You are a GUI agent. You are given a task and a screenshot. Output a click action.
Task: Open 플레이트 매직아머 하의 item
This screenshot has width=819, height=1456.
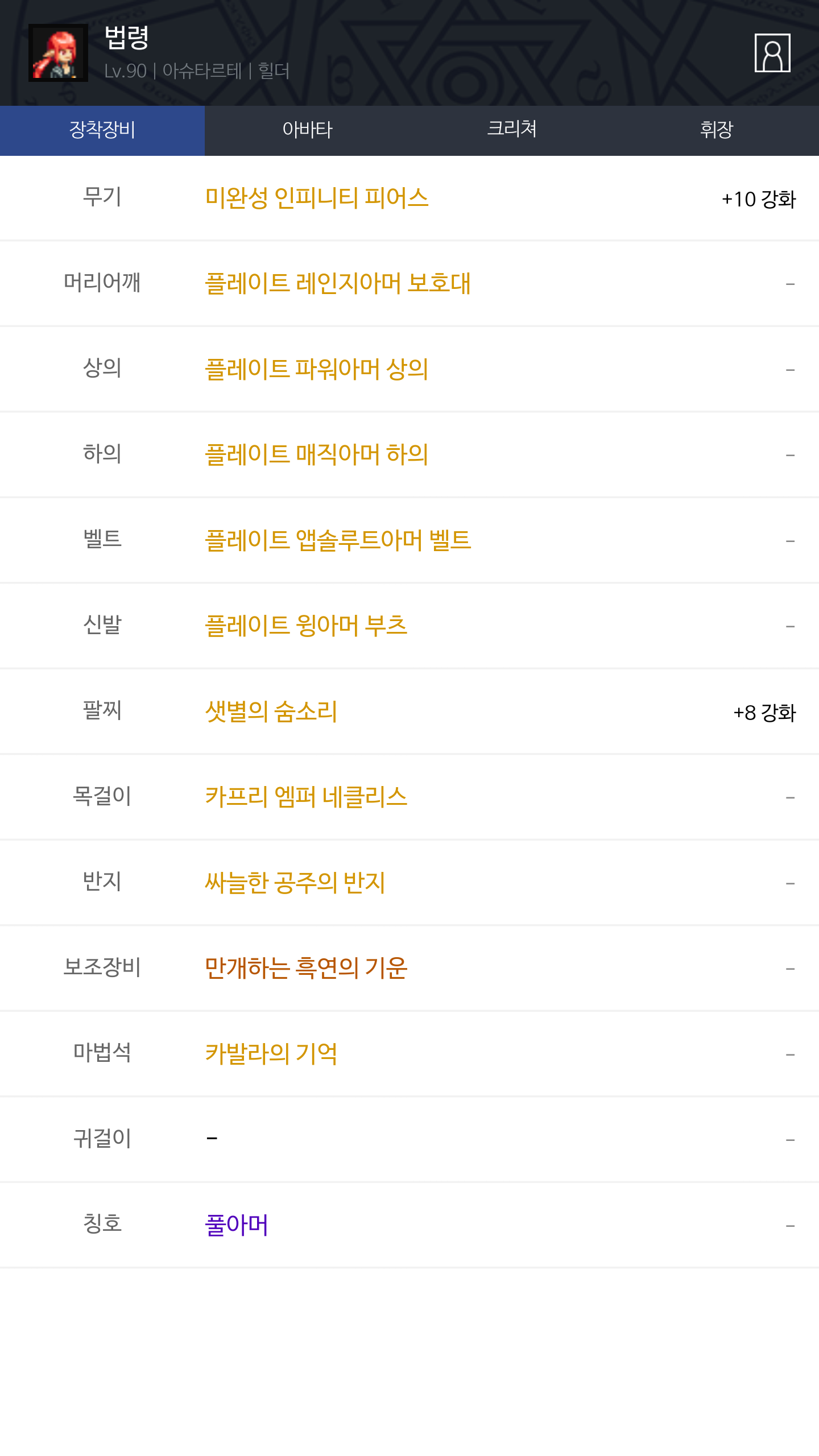tap(316, 454)
